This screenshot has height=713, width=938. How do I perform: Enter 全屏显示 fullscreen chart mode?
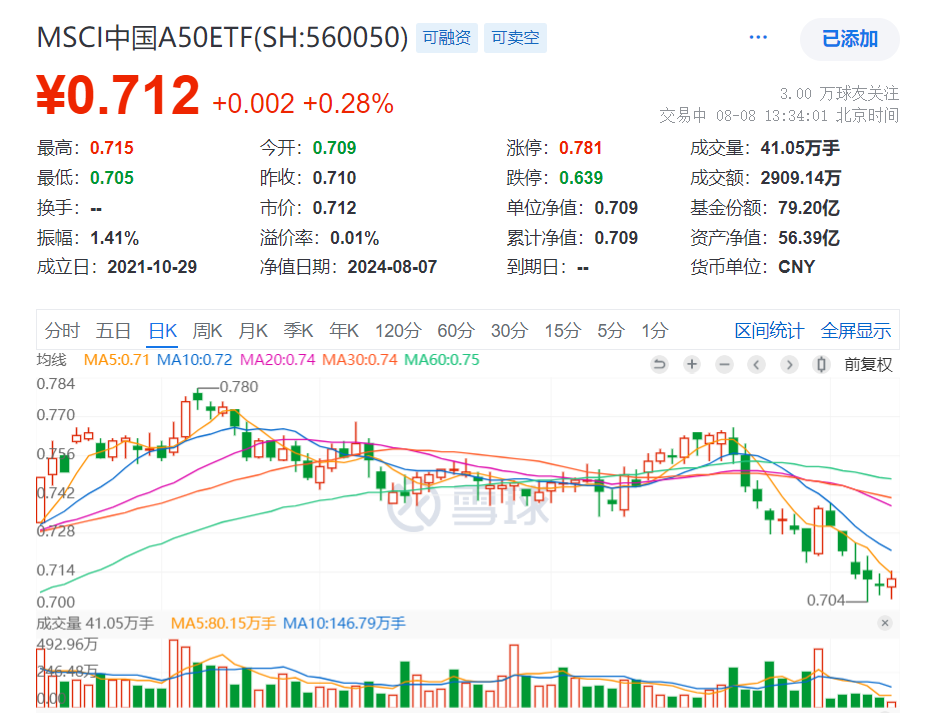pyautogui.click(x=856, y=331)
